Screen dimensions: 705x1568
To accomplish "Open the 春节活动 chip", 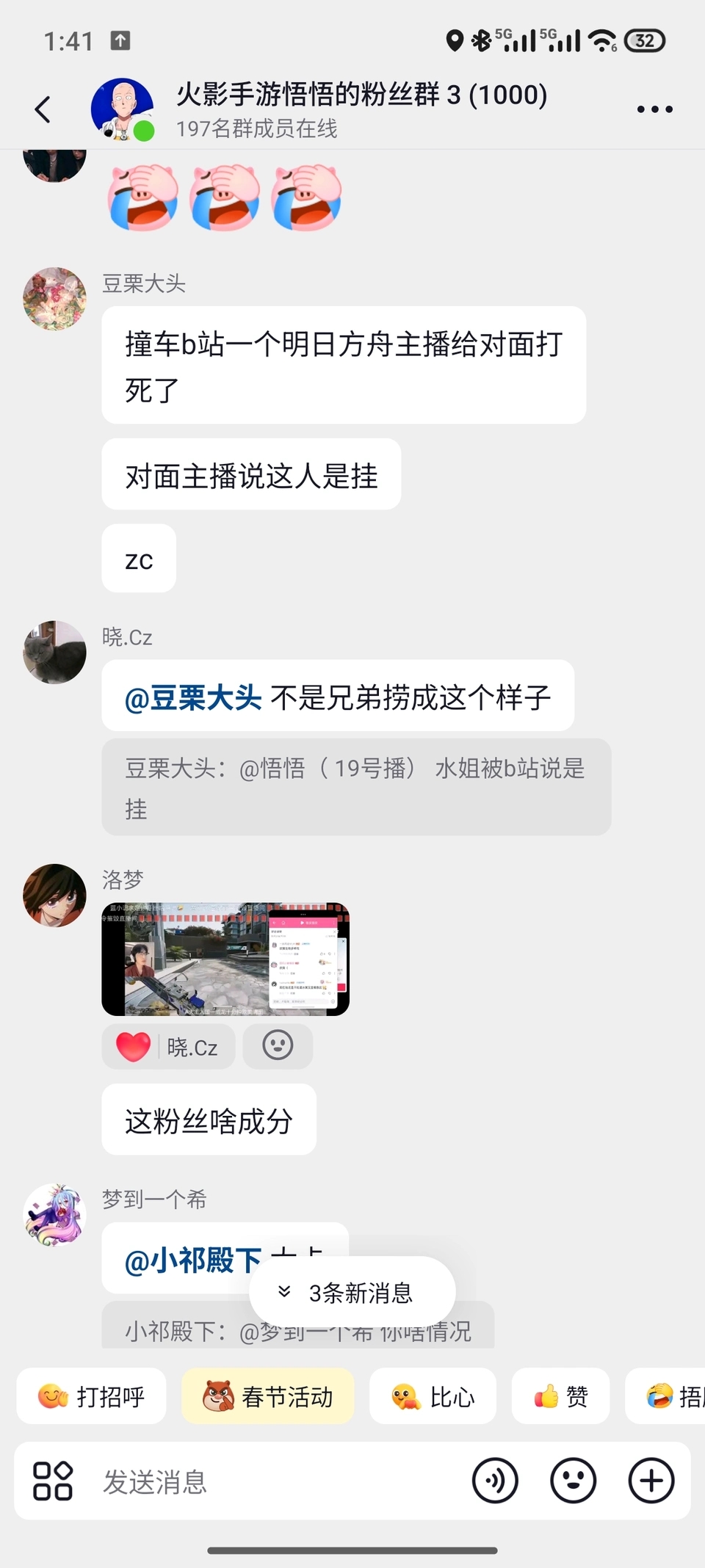I will (x=268, y=1396).
